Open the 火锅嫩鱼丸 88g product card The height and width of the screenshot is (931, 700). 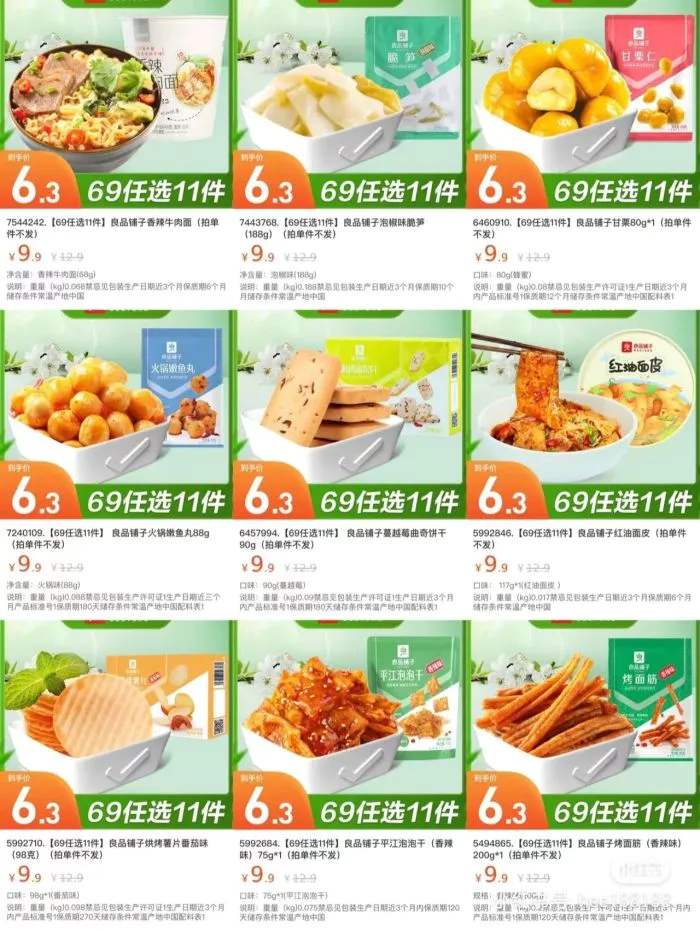tap(115, 410)
